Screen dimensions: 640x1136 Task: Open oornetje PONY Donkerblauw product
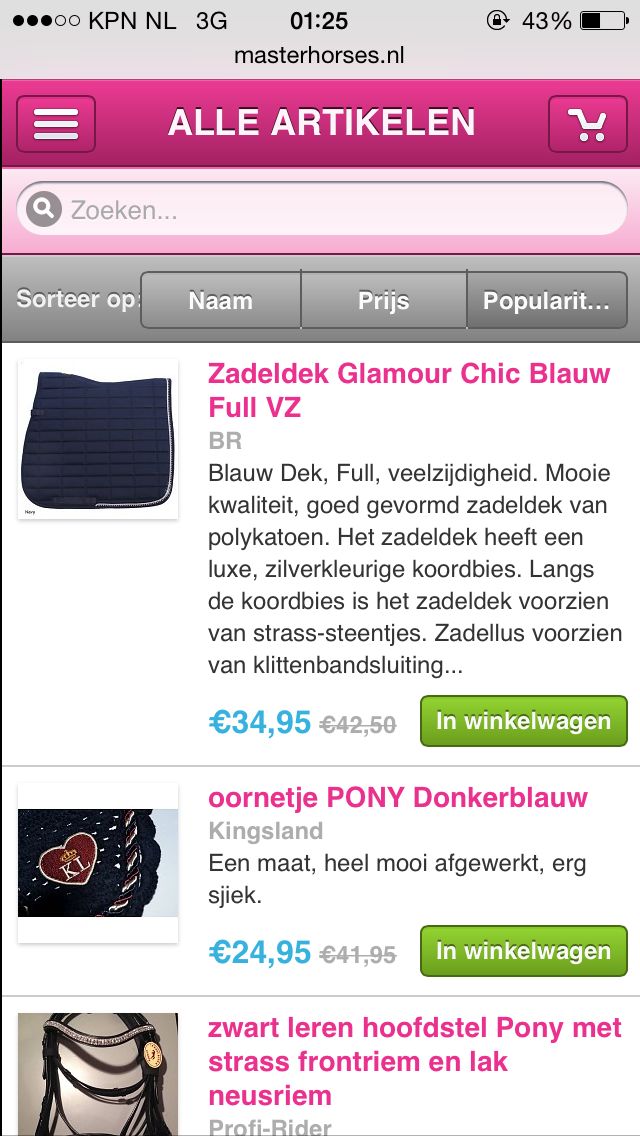click(398, 798)
